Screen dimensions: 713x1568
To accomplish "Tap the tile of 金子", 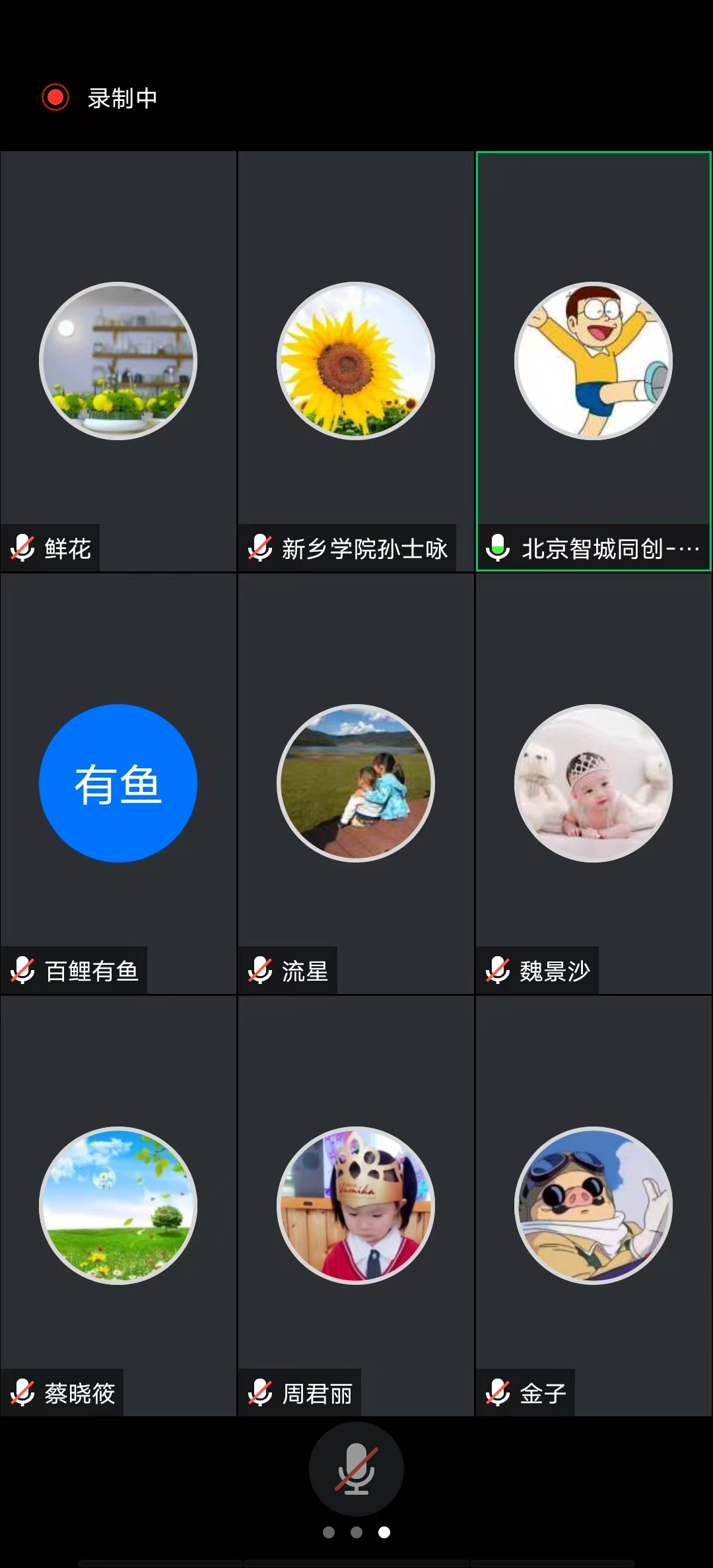I will click(593, 1206).
